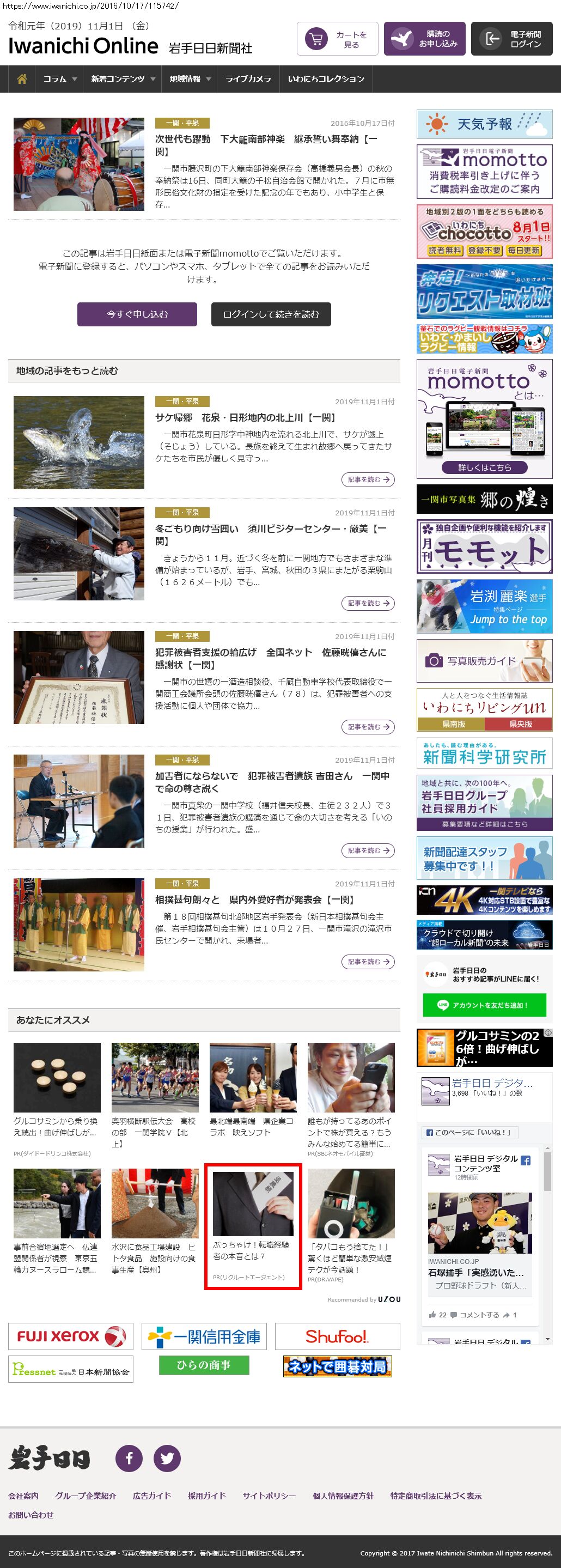This screenshot has width=561, height=1568.
Task: Open the 個人情報保護方針 footer link
Action: [343, 1496]
